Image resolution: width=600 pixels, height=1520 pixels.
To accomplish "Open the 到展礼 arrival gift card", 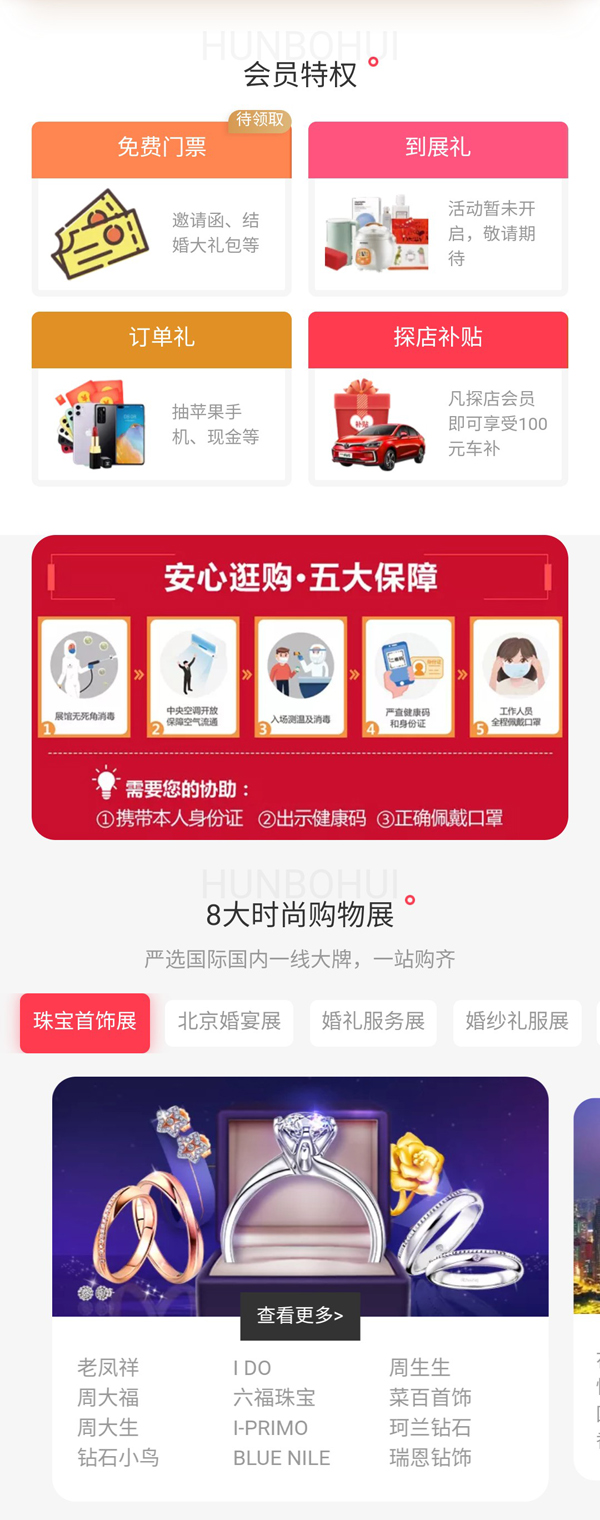I will coord(438,209).
